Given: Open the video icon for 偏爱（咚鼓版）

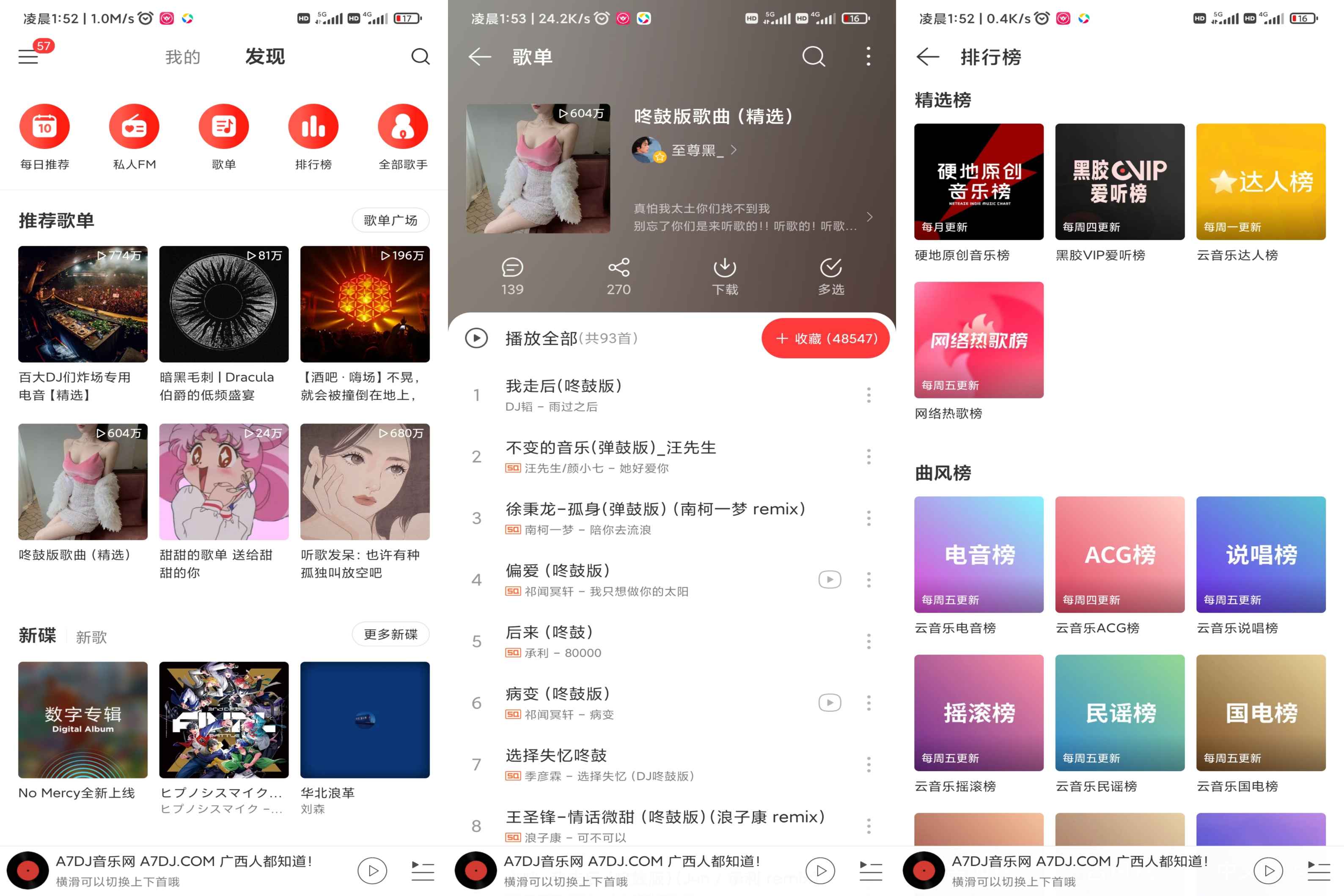Looking at the screenshot, I should tap(829, 580).
